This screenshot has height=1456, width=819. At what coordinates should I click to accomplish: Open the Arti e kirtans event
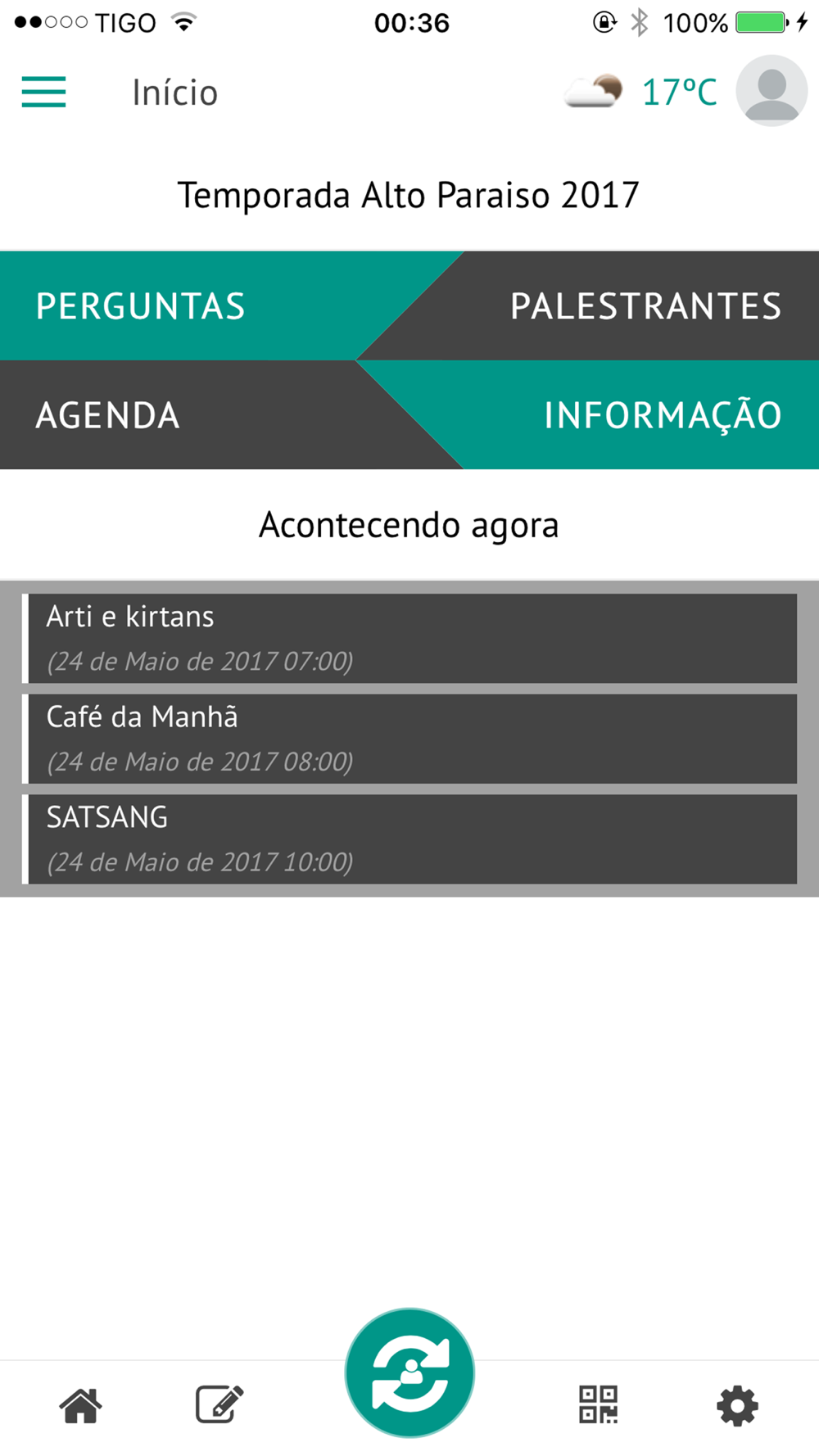pos(409,638)
